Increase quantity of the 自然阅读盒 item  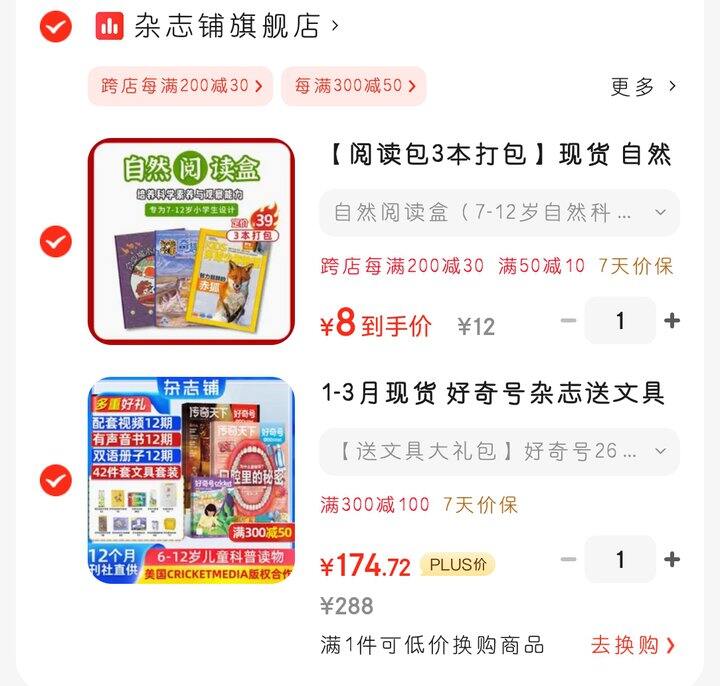[672, 321]
